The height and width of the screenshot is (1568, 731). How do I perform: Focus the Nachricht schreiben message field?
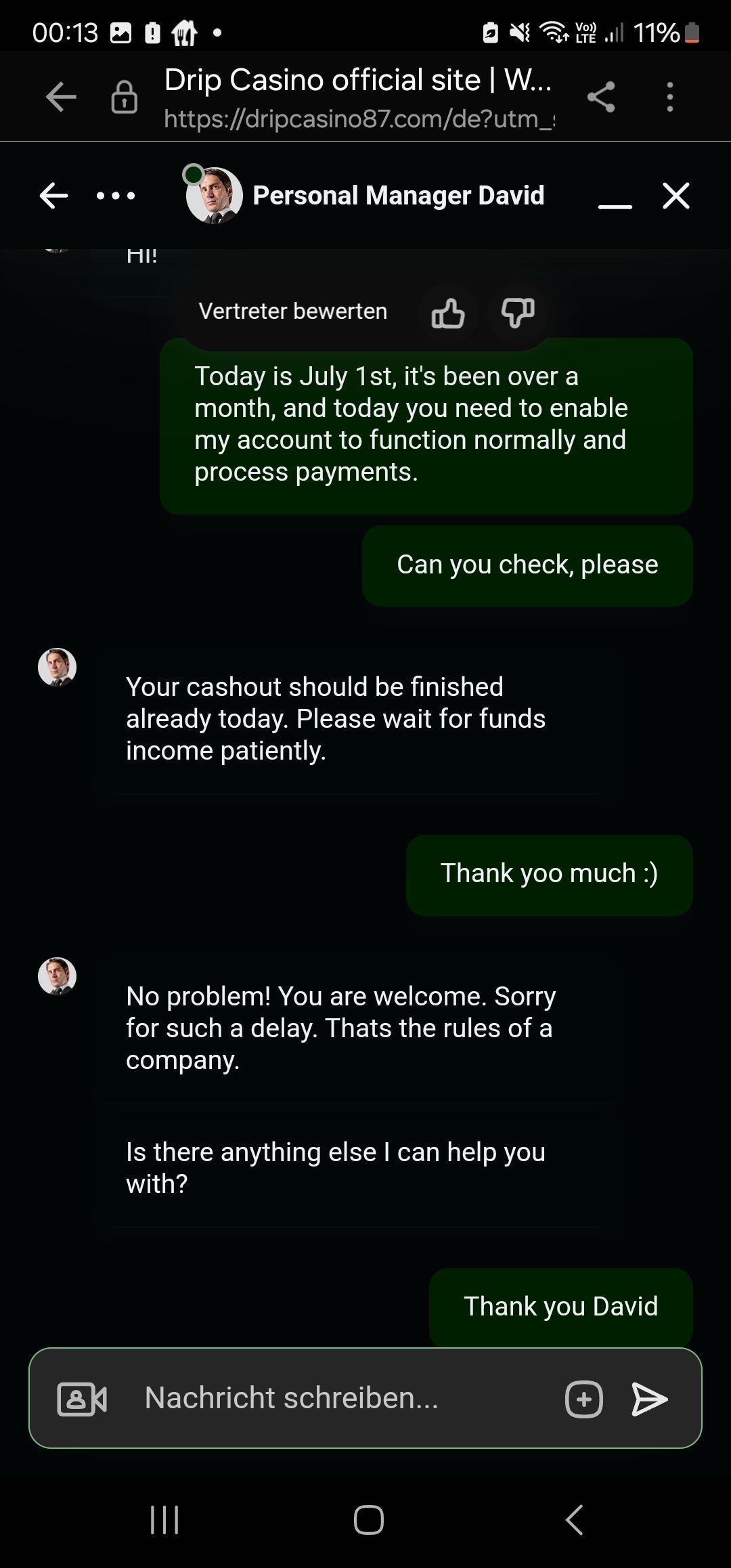point(338,1398)
